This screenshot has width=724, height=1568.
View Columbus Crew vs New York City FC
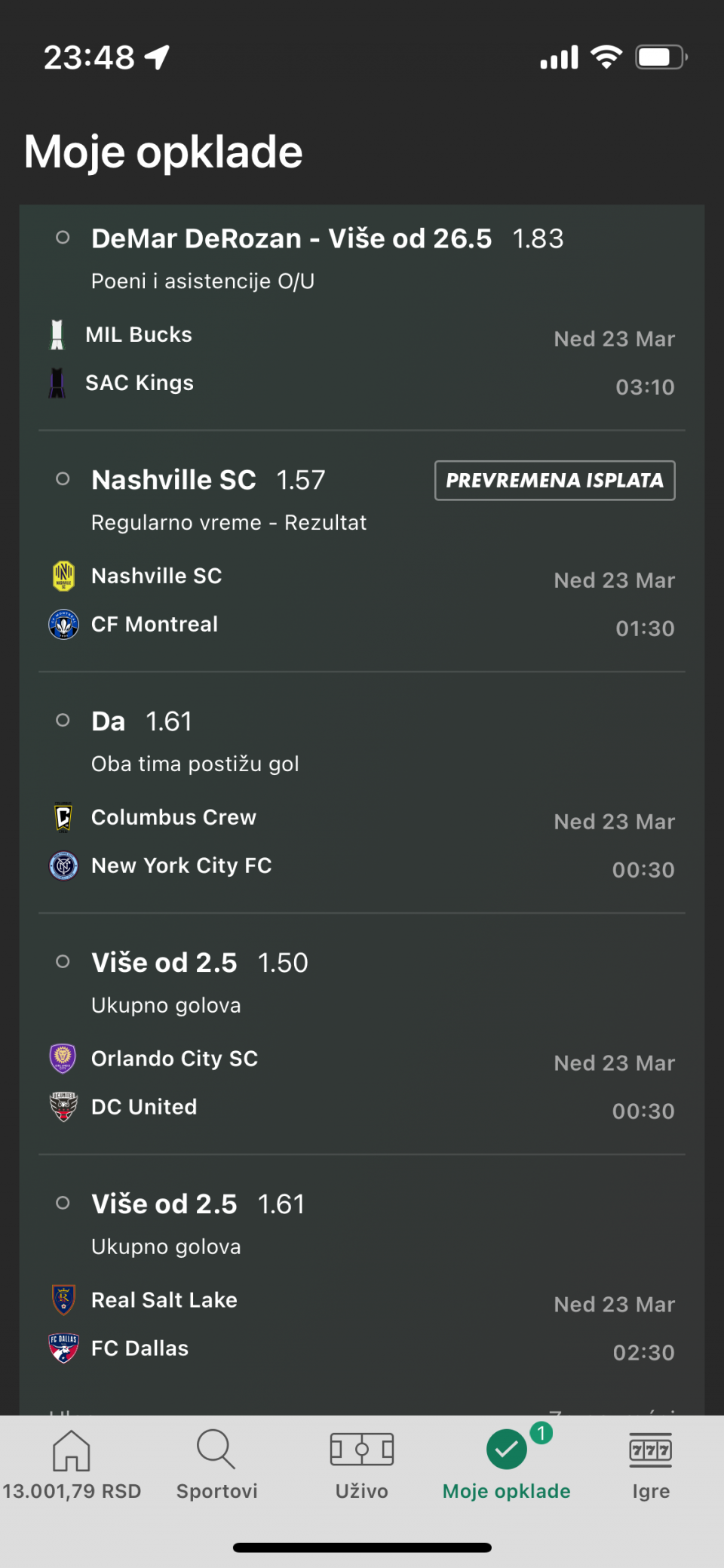coord(362,842)
